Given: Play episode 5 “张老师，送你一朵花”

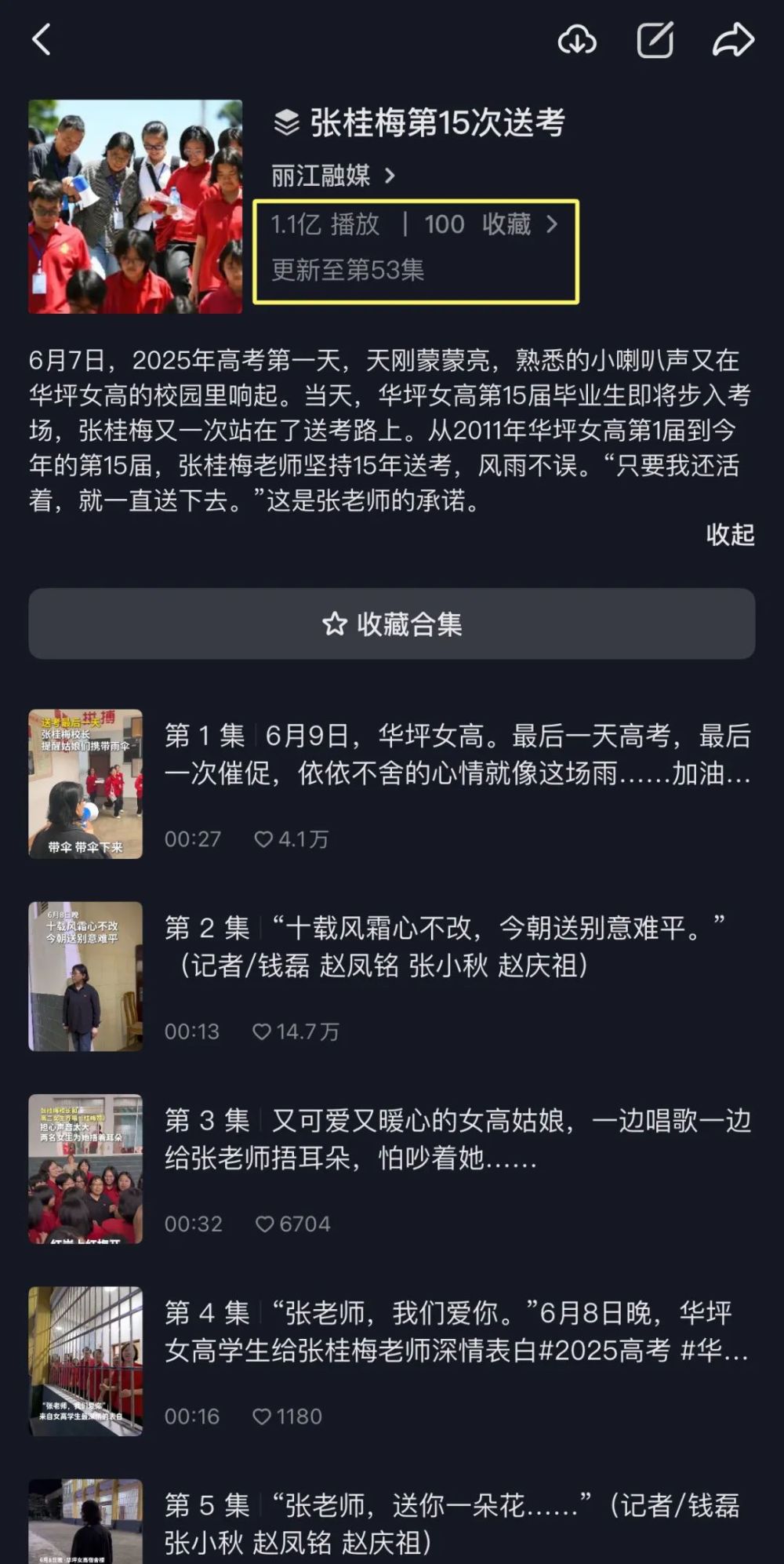Looking at the screenshot, I should (456, 1522).
